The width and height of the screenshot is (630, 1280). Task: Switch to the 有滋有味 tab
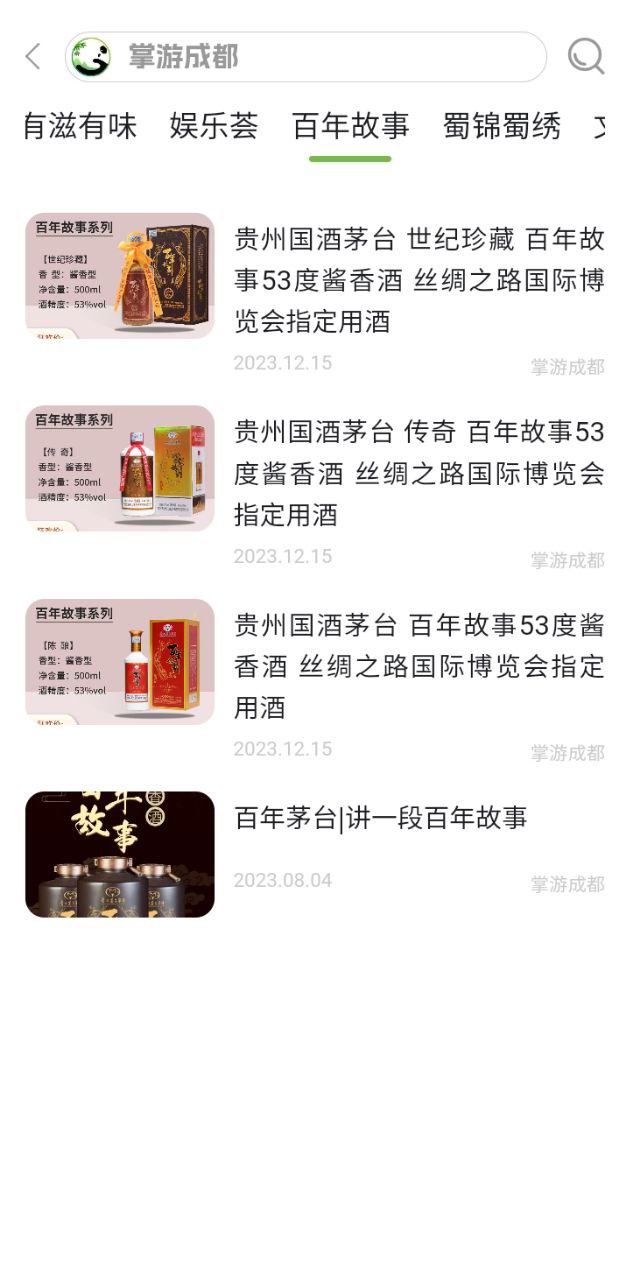click(x=80, y=127)
